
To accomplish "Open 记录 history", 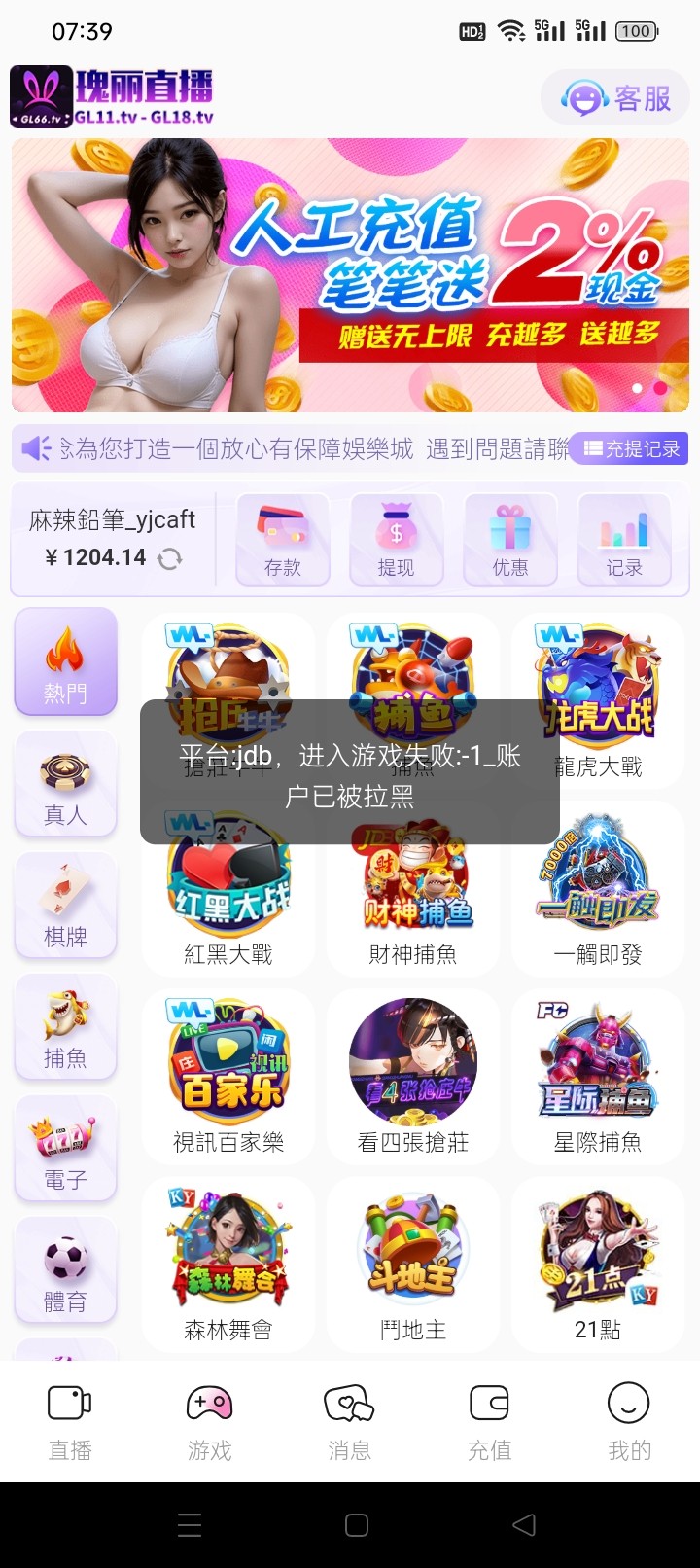I will tap(624, 540).
